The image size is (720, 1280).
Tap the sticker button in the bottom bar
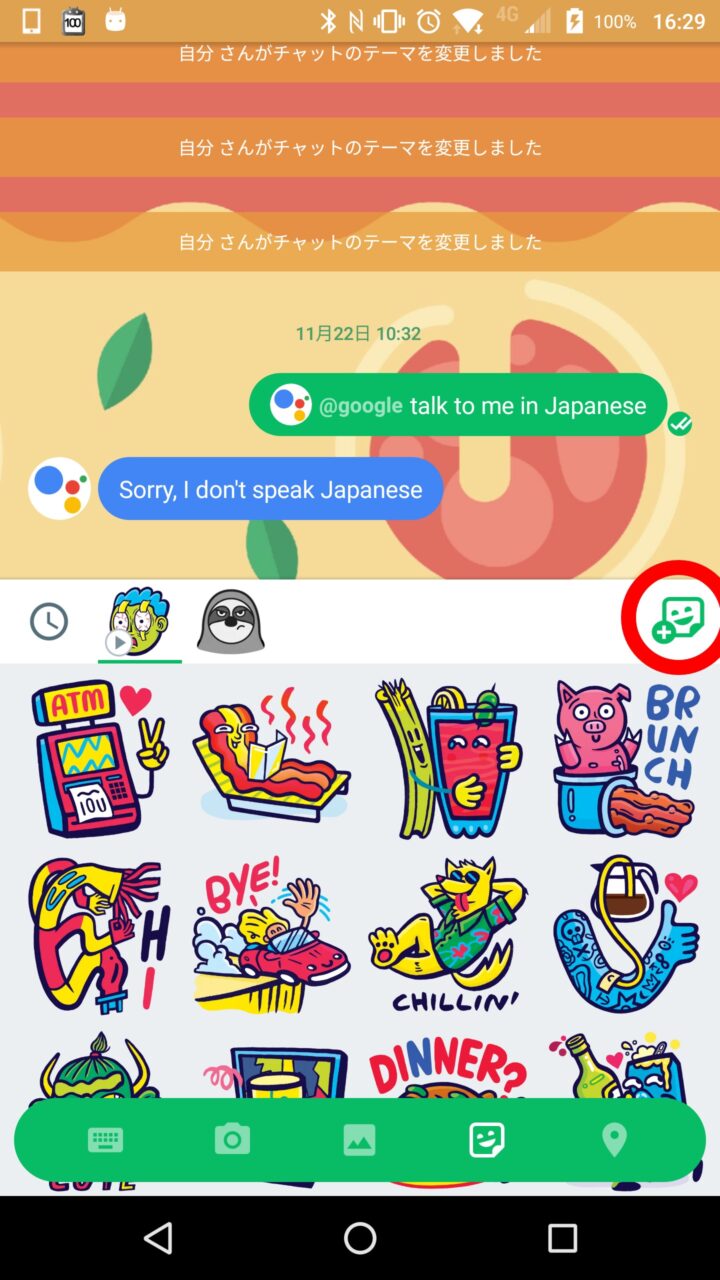point(487,1140)
